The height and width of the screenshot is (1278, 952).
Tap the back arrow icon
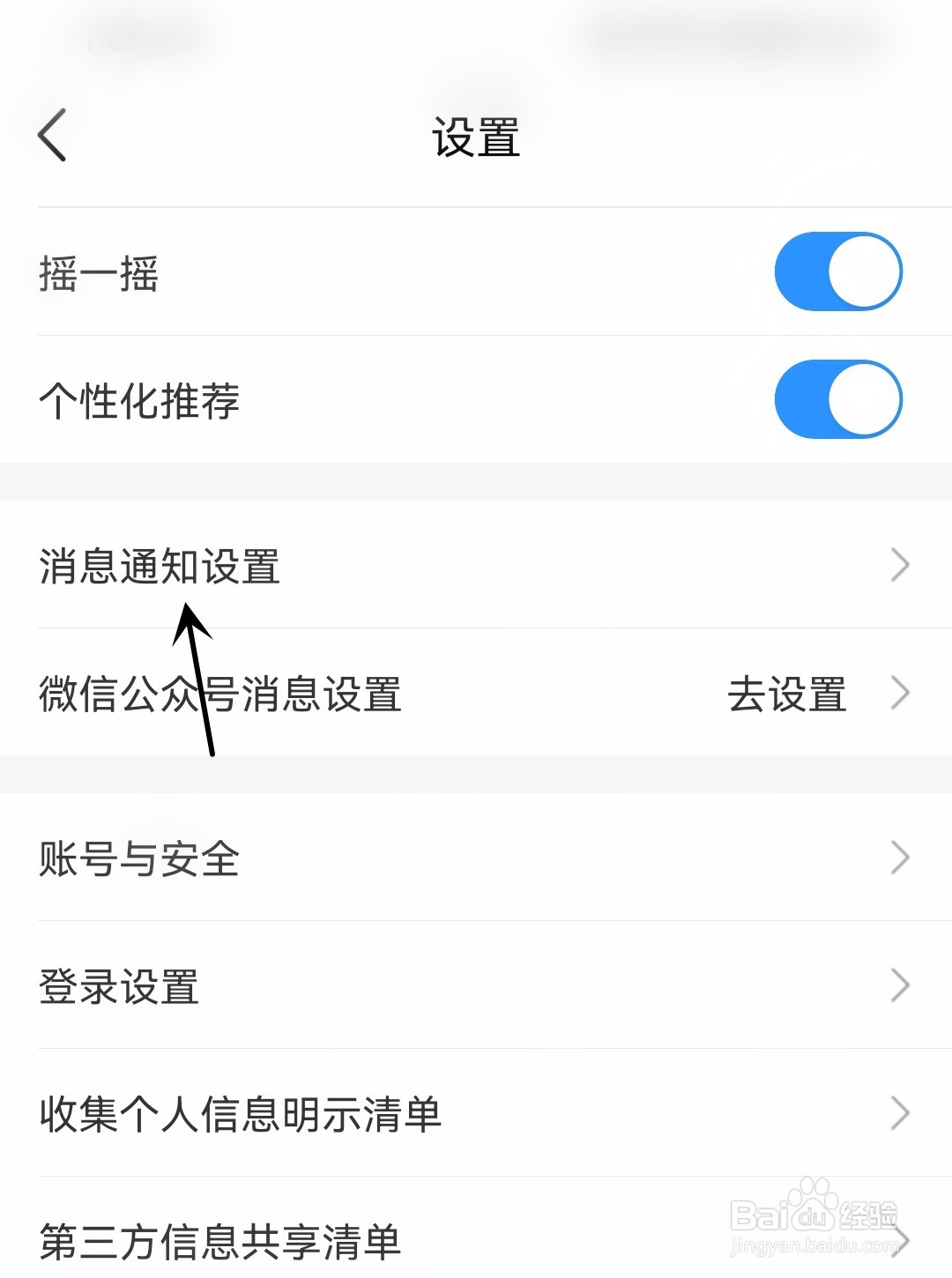pyautogui.click(x=50, y=134)
